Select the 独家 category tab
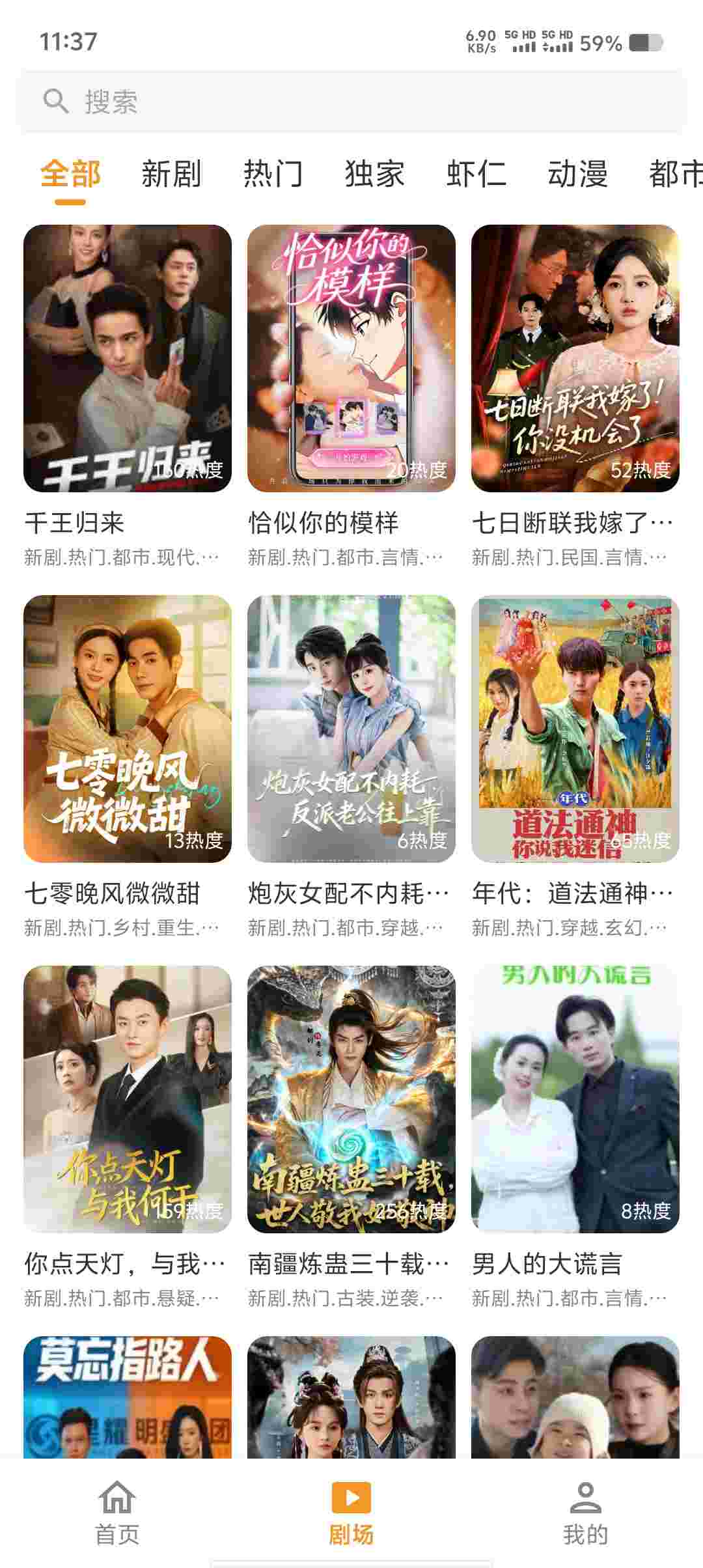Screen dimensions: 703x1568 coord(374,174)
